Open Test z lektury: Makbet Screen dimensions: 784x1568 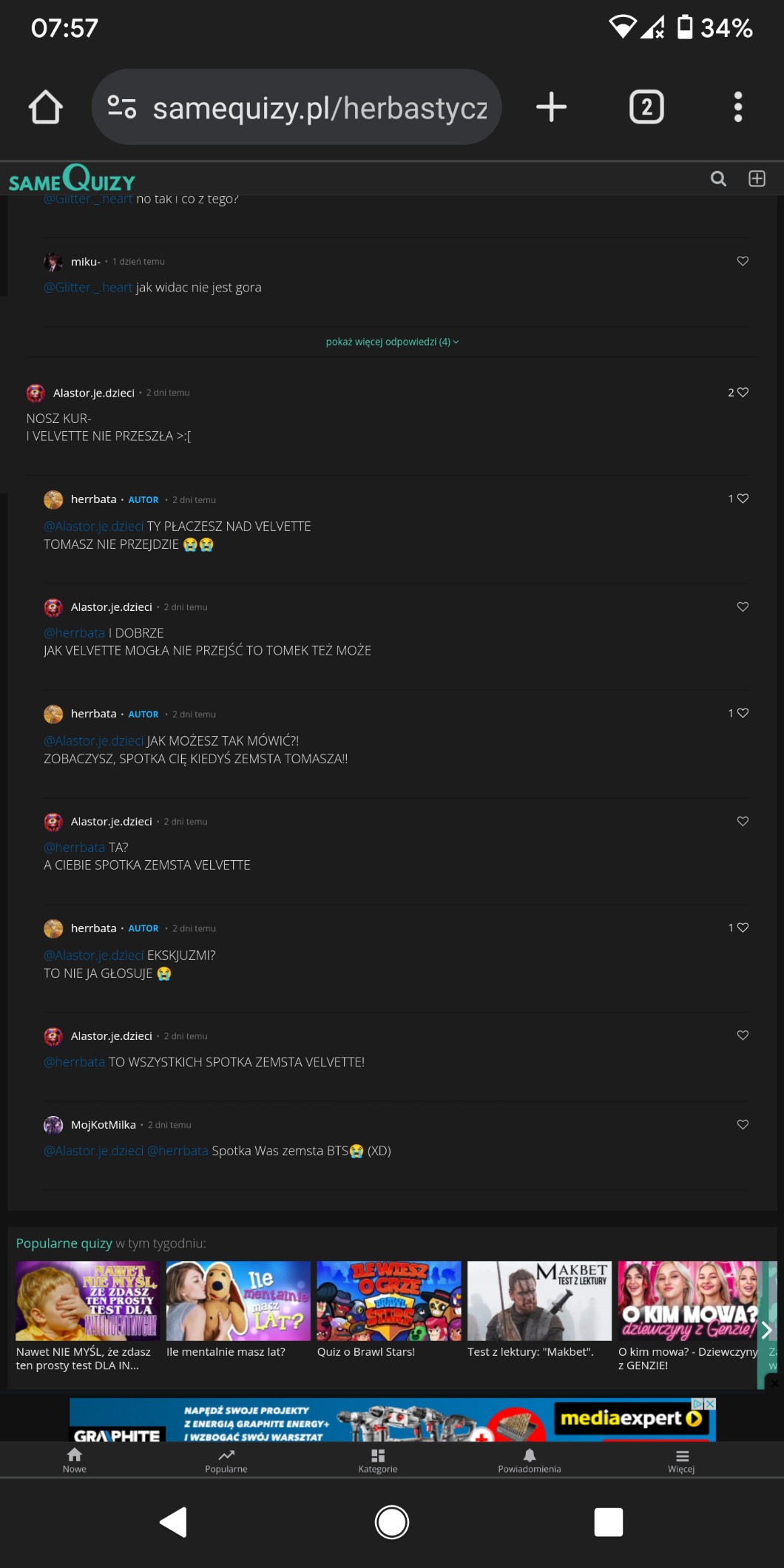[539, 1301]
